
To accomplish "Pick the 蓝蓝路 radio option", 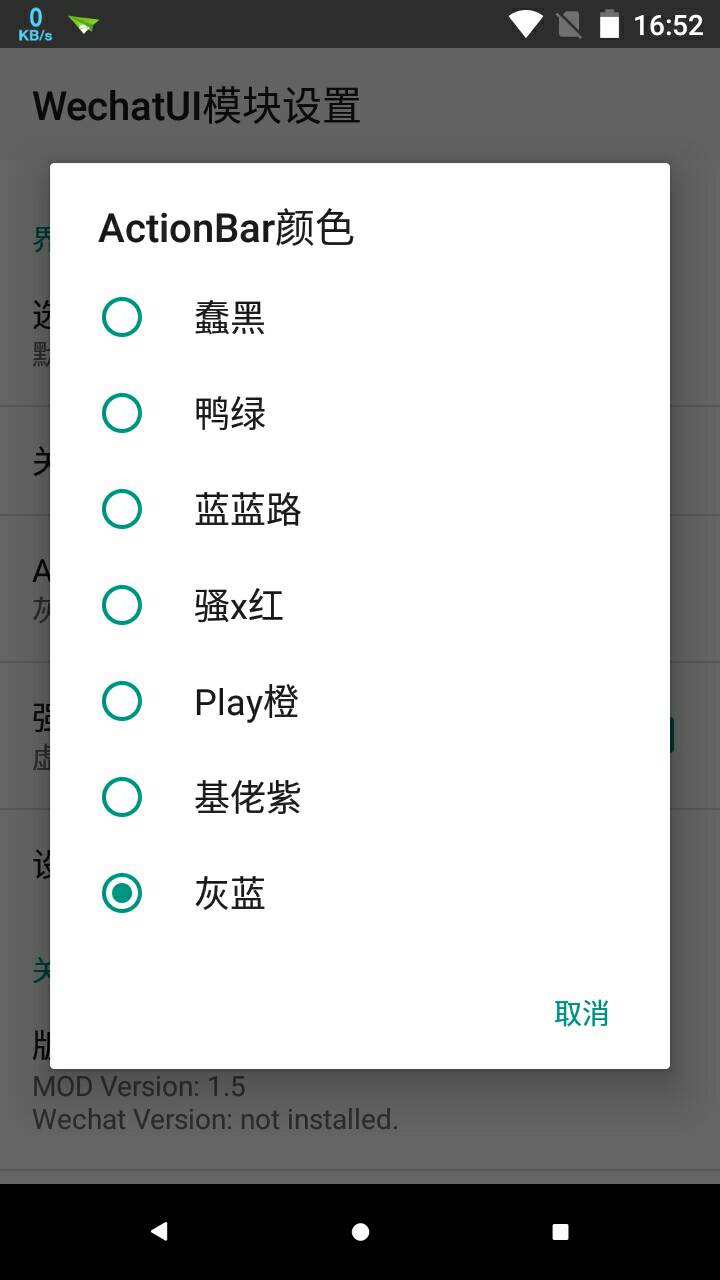I will coord(360,510).
